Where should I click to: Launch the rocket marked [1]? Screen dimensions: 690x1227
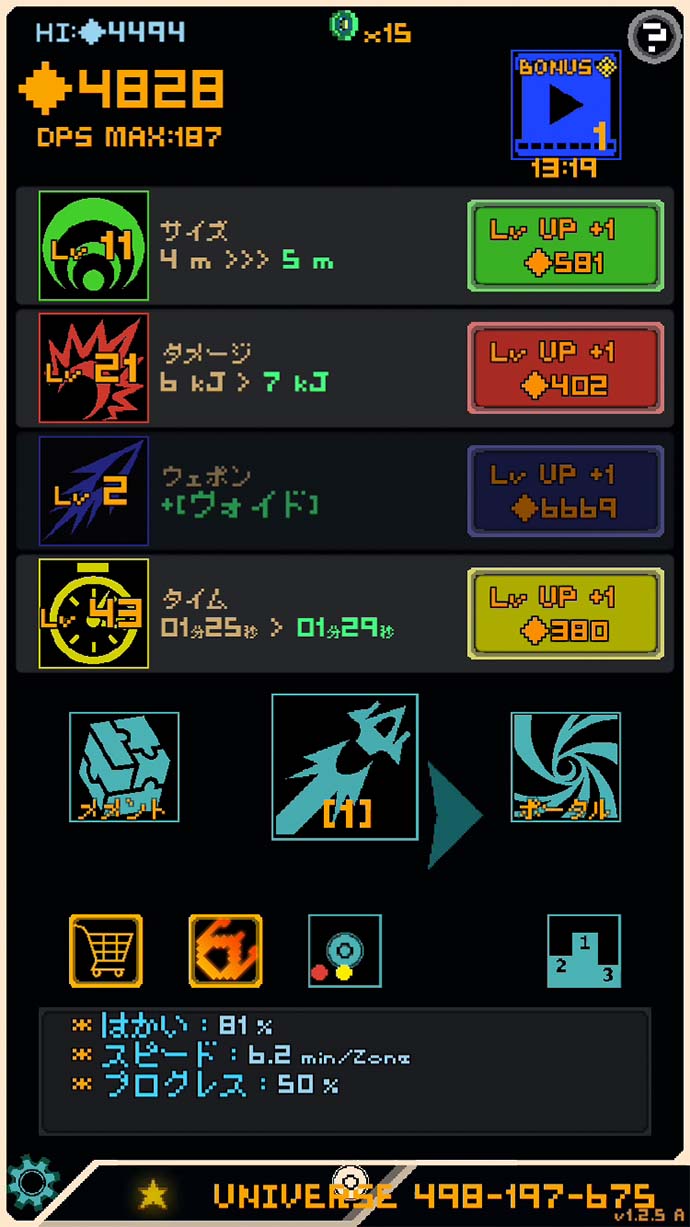345,767
